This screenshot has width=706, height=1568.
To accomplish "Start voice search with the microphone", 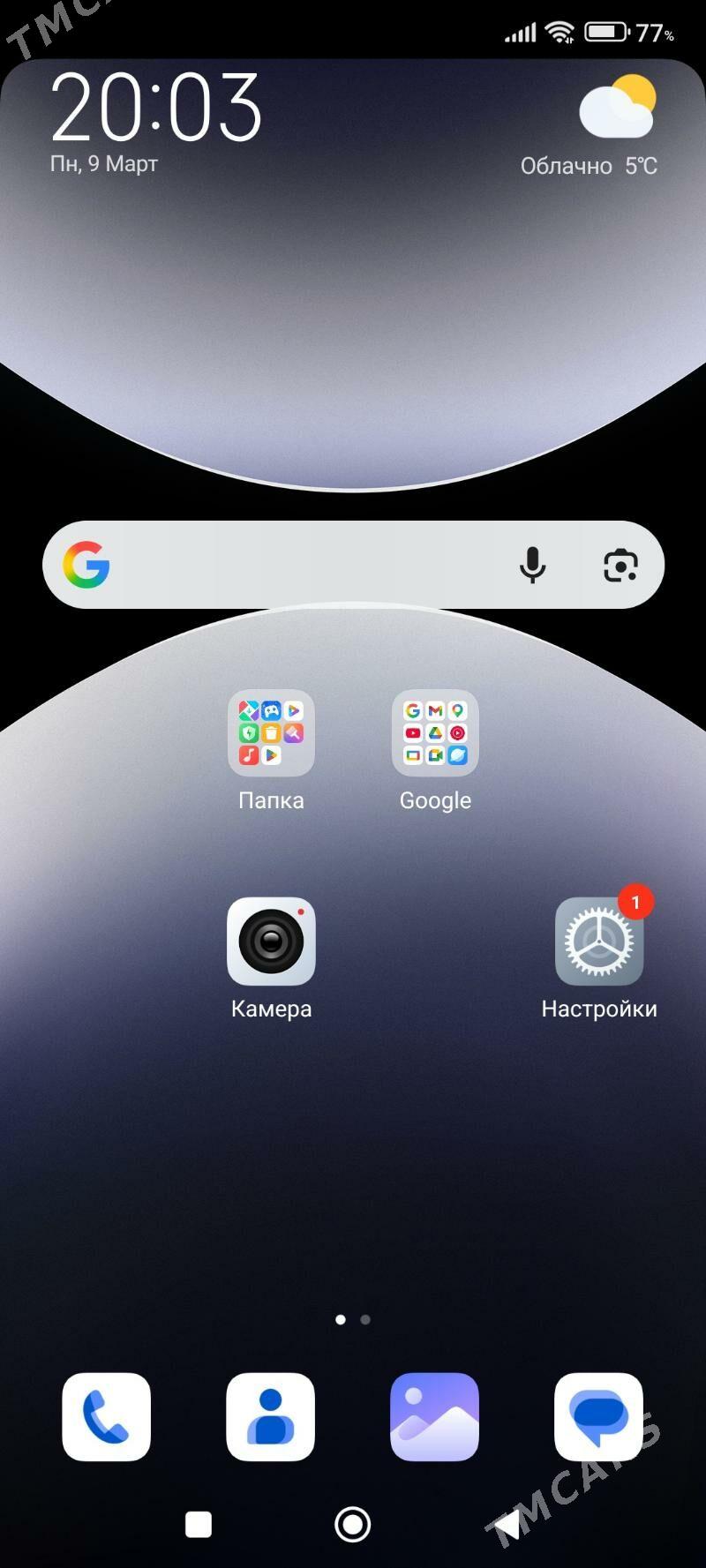I will pos(532,565).
